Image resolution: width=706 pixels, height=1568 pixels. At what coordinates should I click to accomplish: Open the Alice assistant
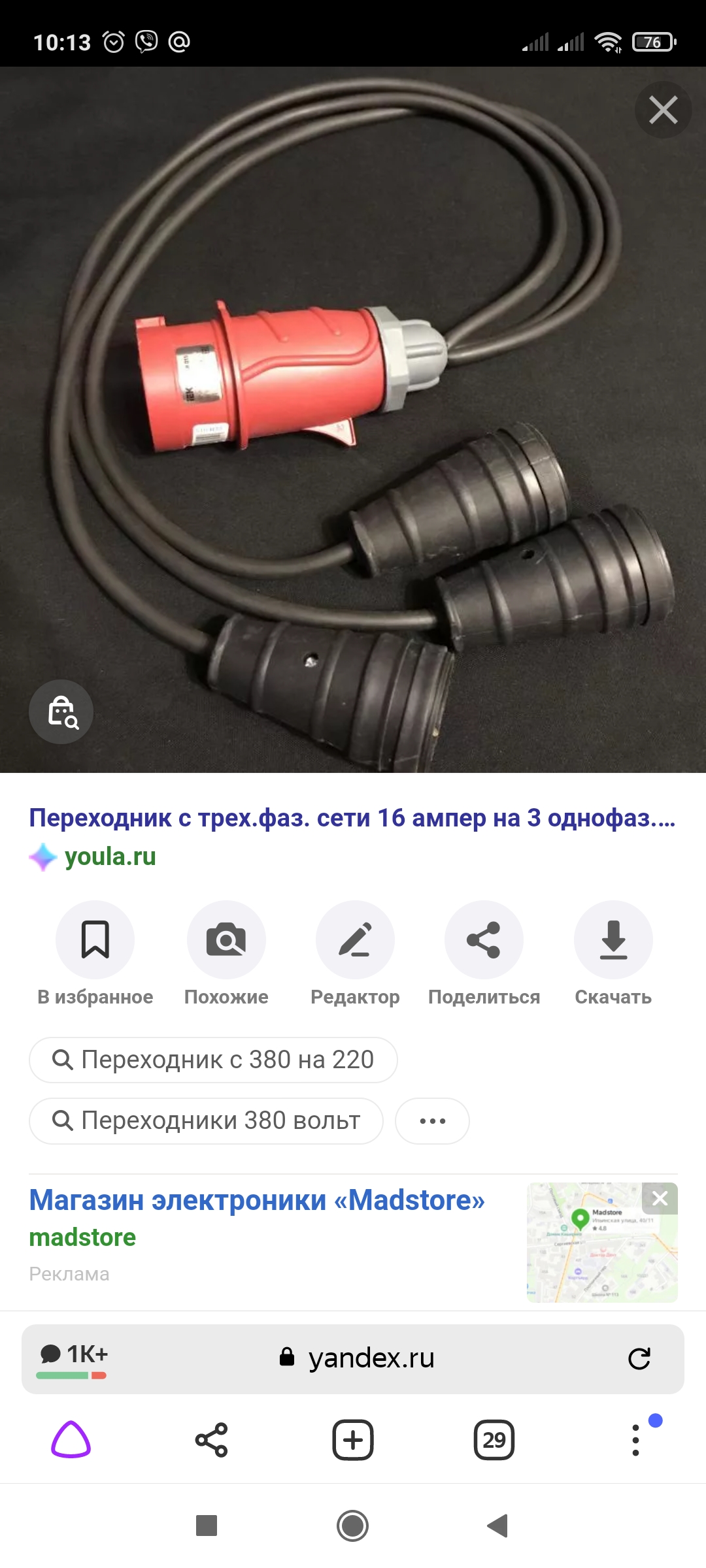pos(71,1439)
